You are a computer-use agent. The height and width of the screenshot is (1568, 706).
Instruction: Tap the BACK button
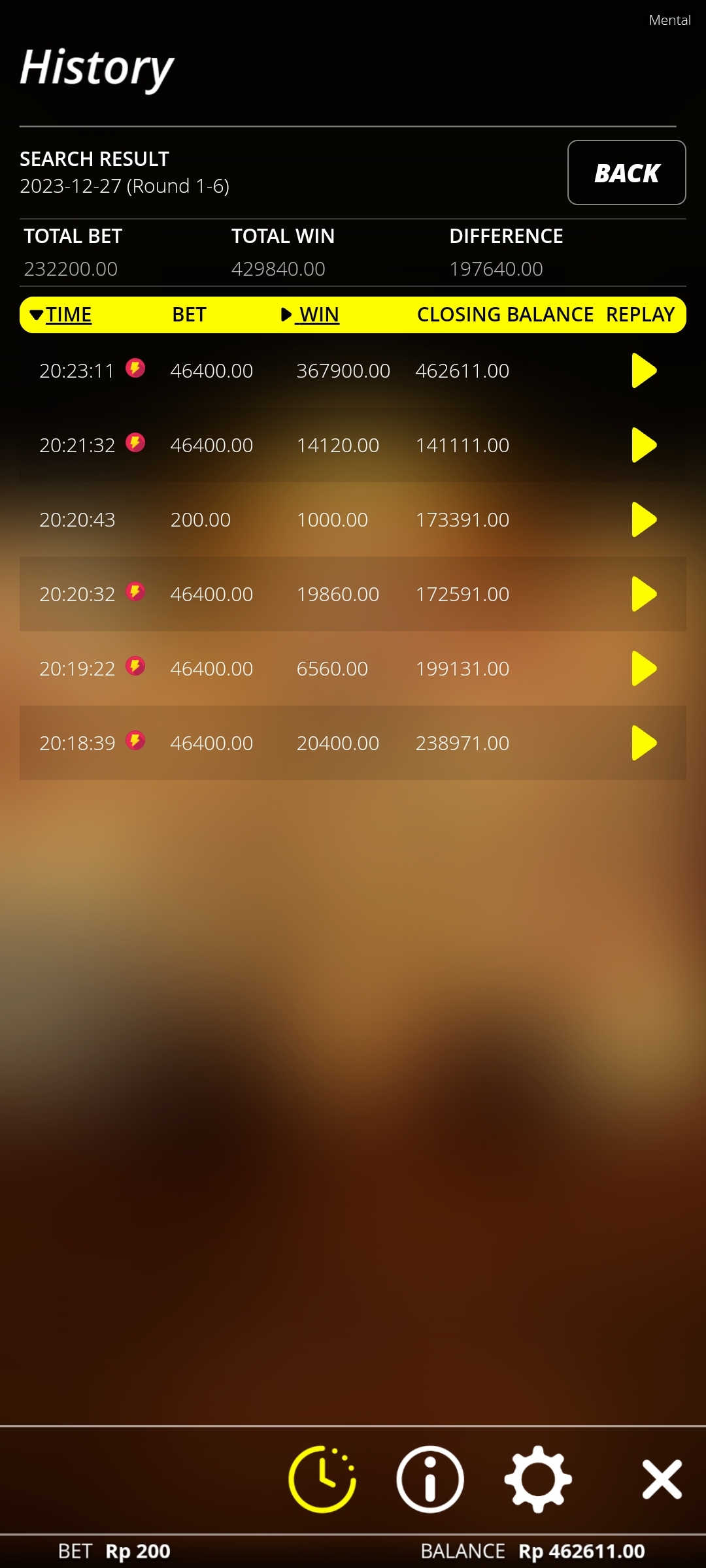tap(626, 172)
